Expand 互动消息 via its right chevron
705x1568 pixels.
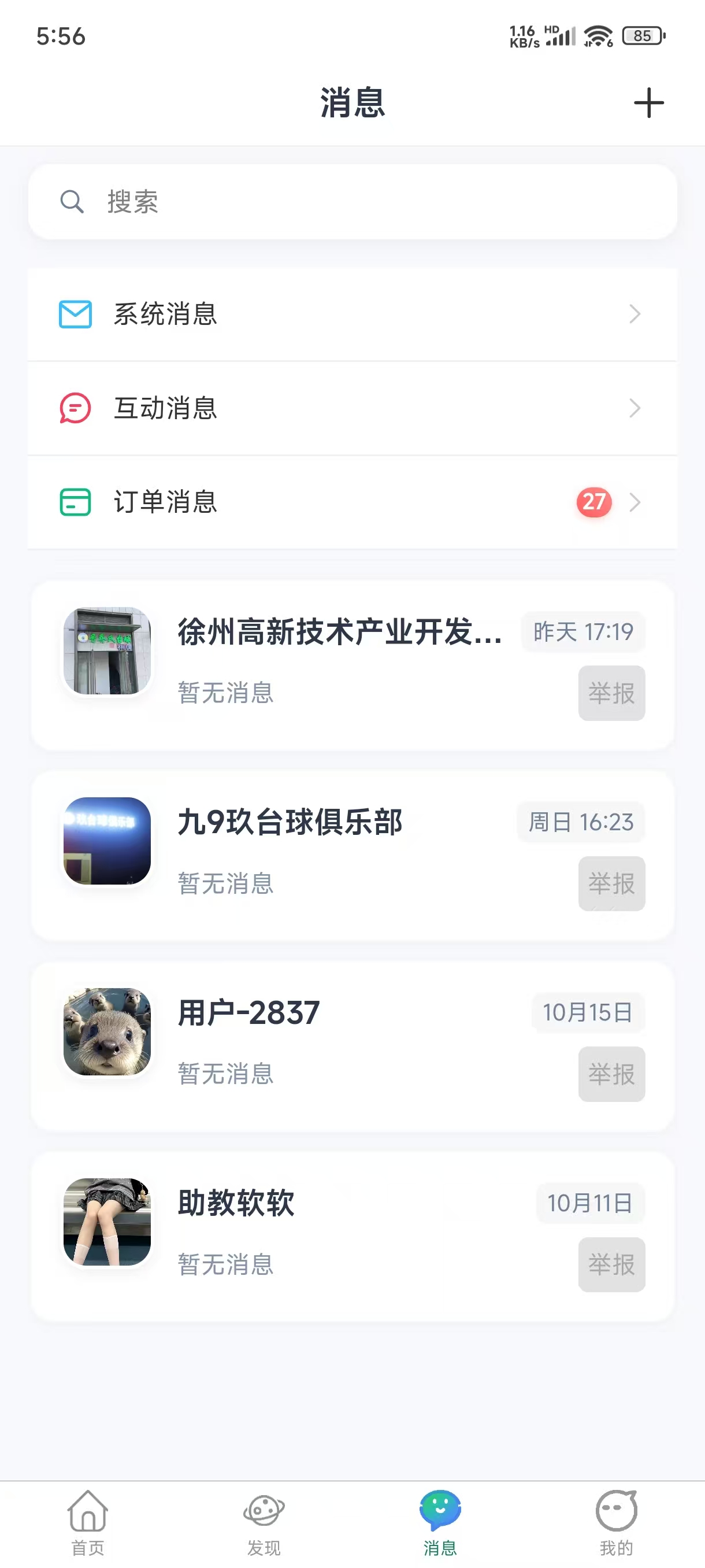point(636,408)
